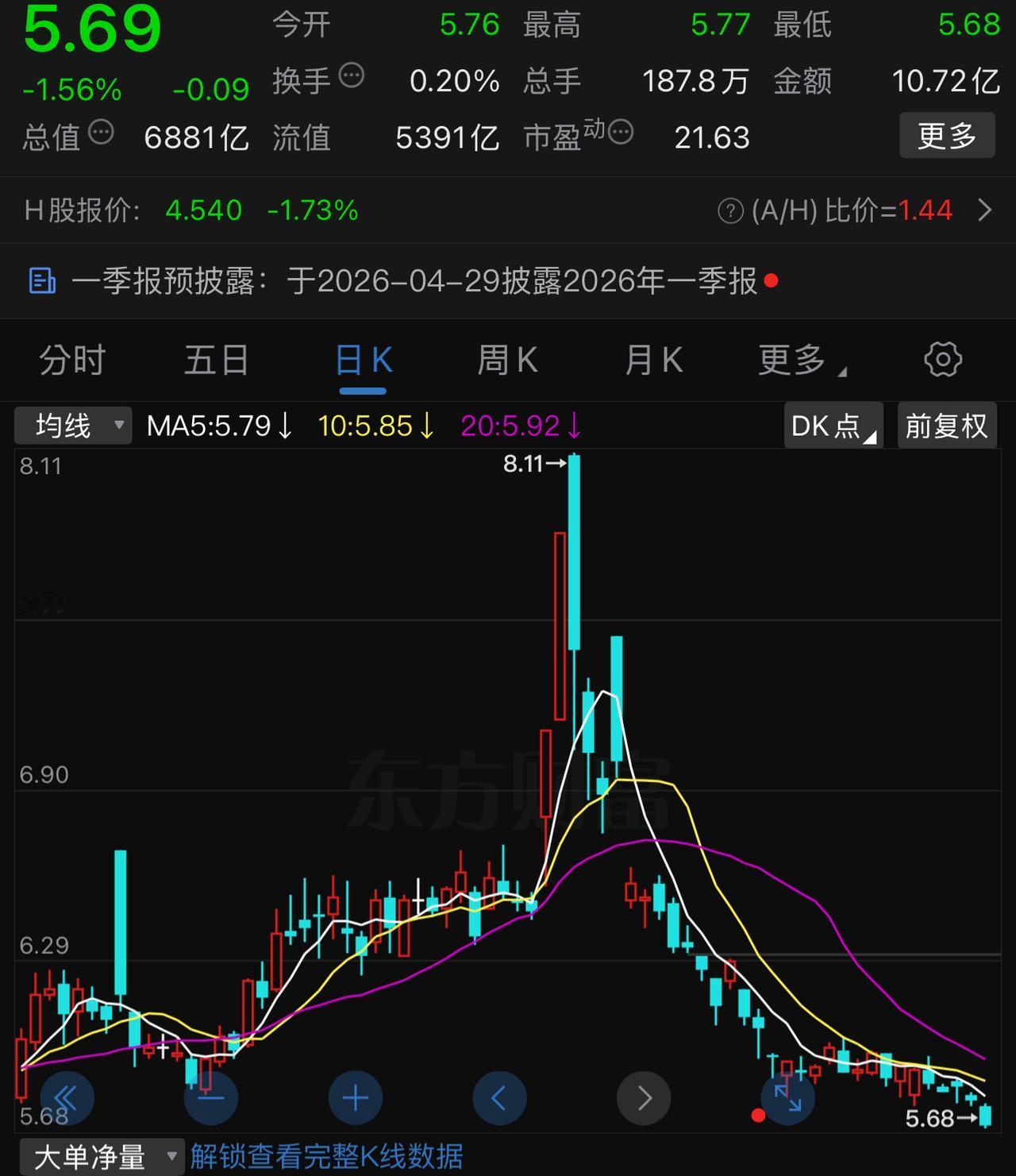Screen dimensions: 1016x1176
Task: Pan the chart right using the right arrow
Action: pyautogui.click(x=643, y=1097)
